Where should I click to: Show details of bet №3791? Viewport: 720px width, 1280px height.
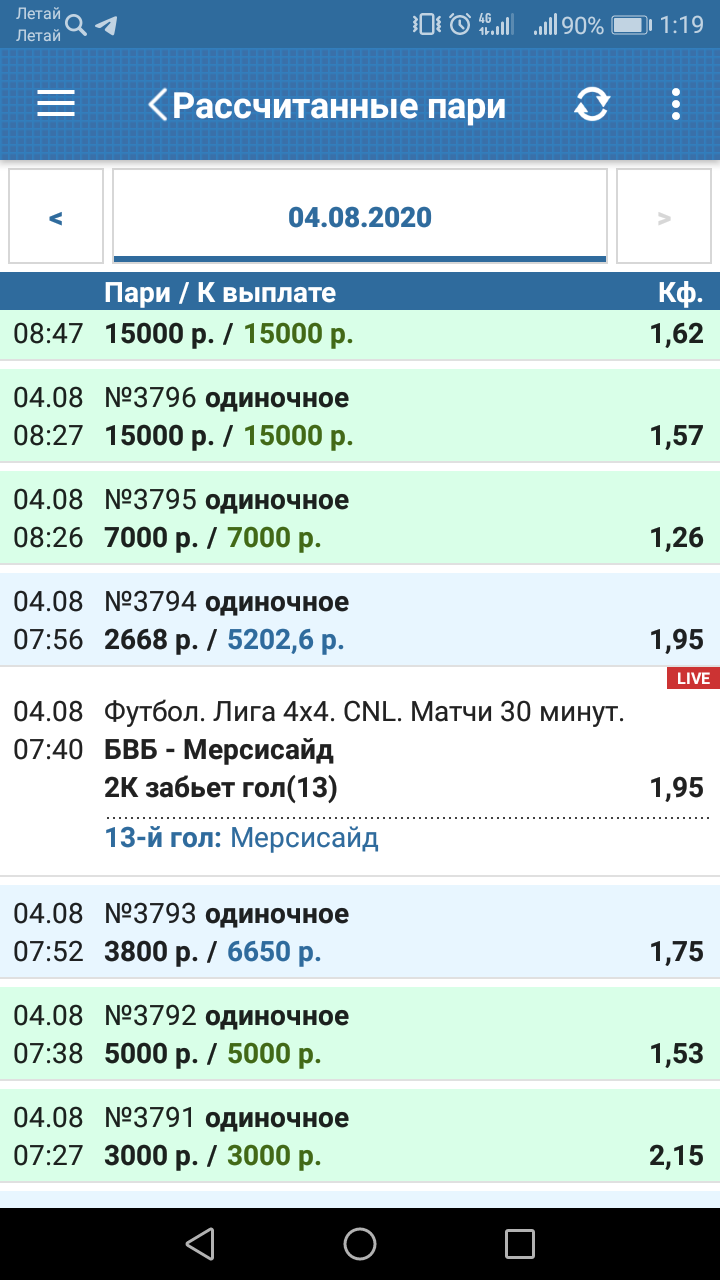(360, 1136)
